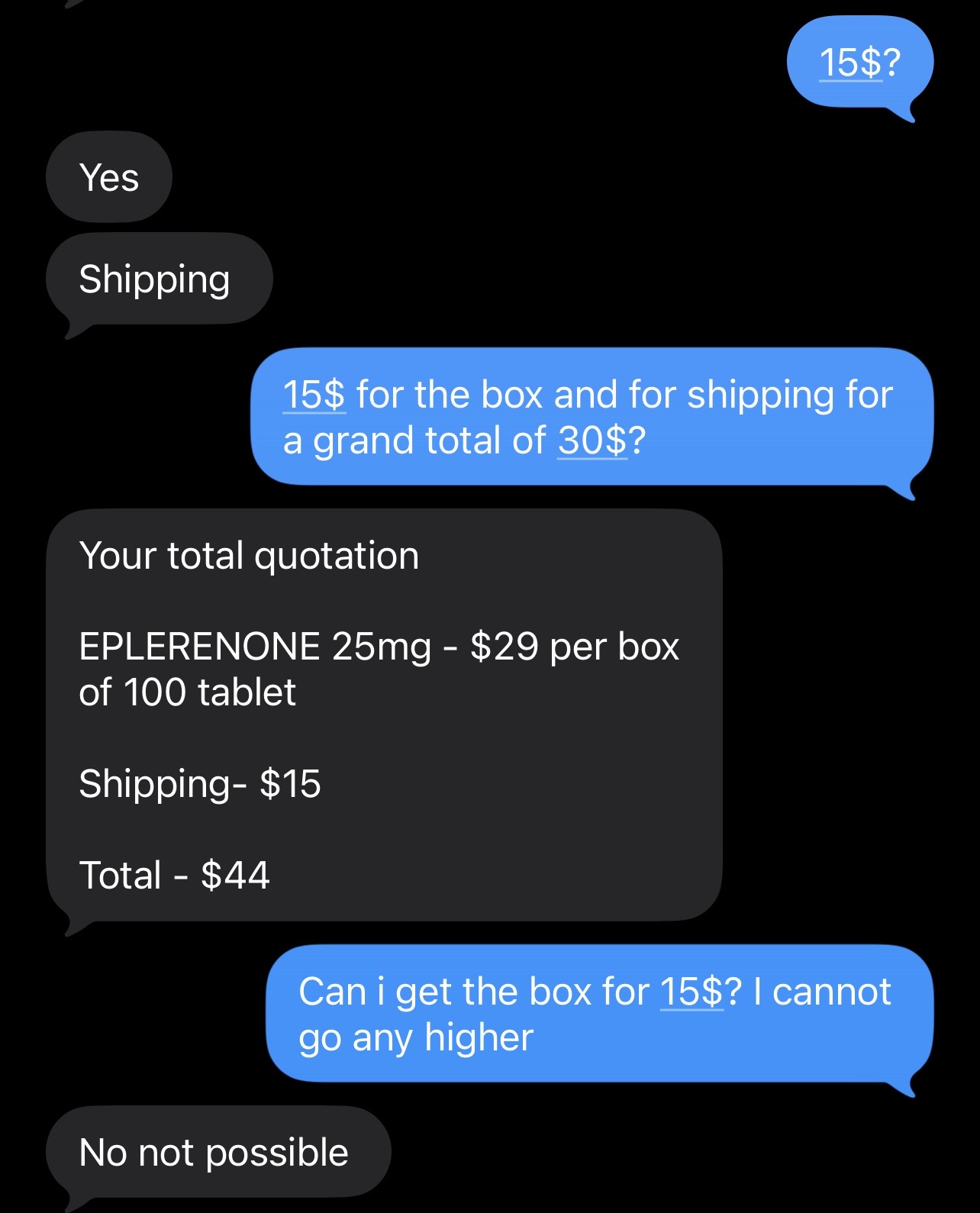The image size is (980, 1213).
Task: Open underlined 15$ in the topmost bubble
Action: (x=850, y=63)
